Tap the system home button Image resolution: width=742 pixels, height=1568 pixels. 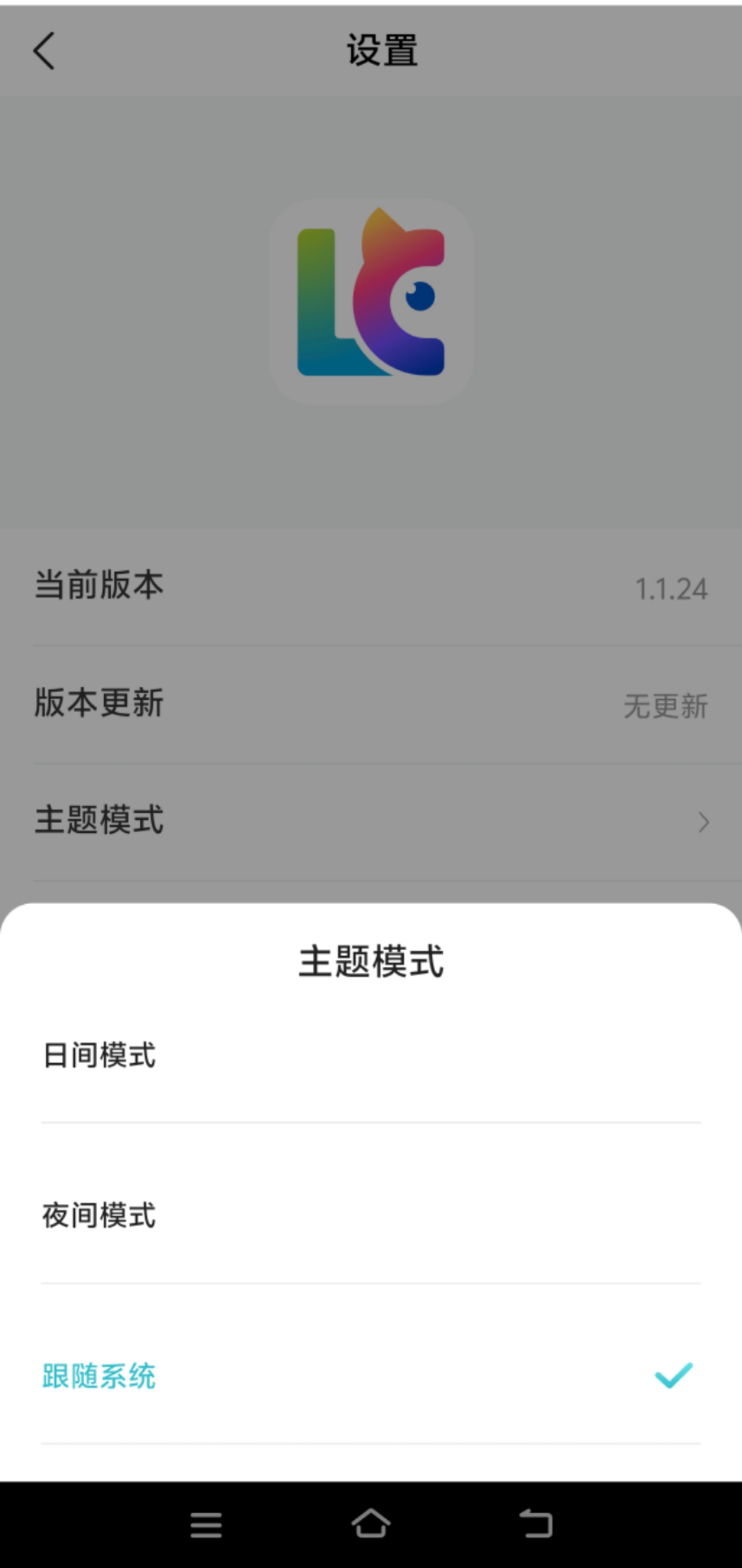tap(370, 1524)
